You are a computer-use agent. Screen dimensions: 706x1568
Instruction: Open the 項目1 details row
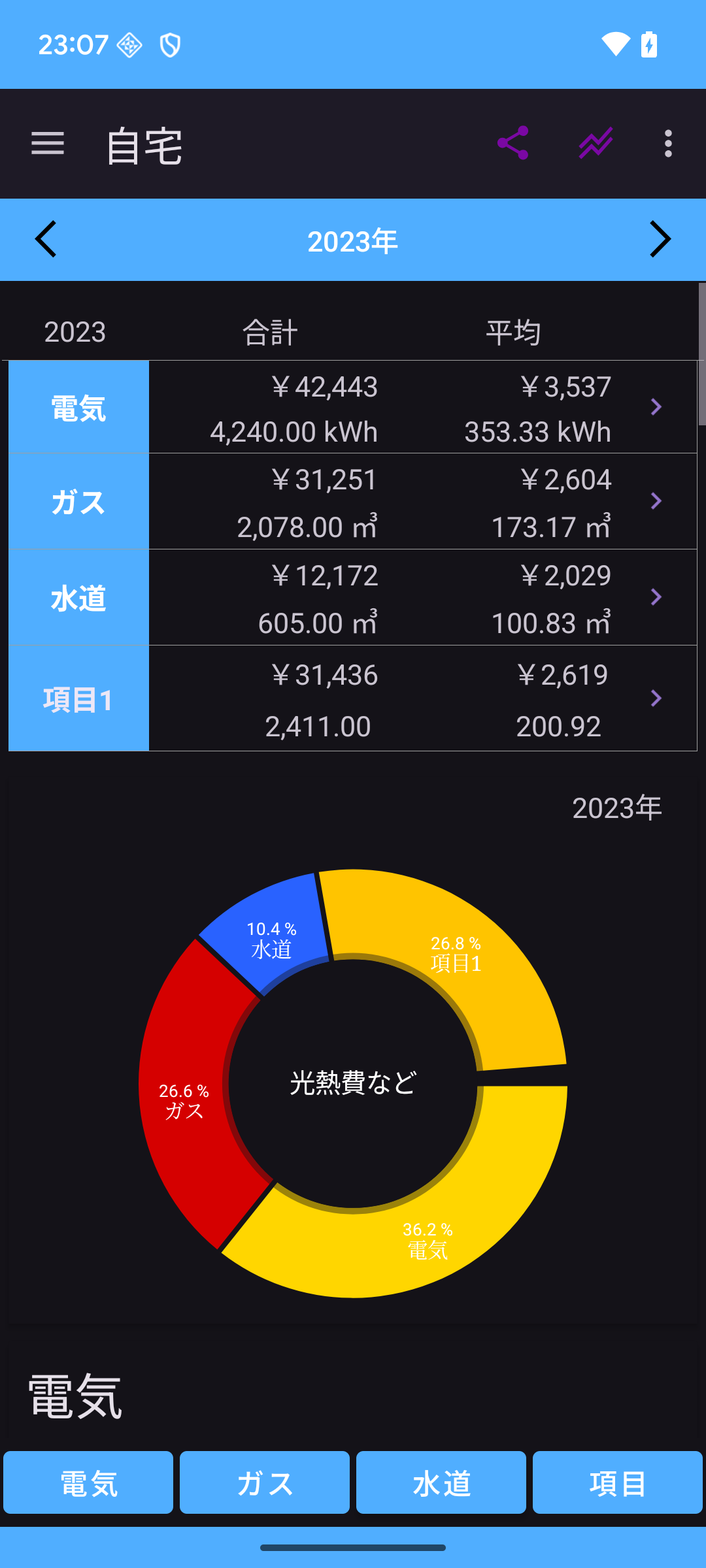(656, 698)
